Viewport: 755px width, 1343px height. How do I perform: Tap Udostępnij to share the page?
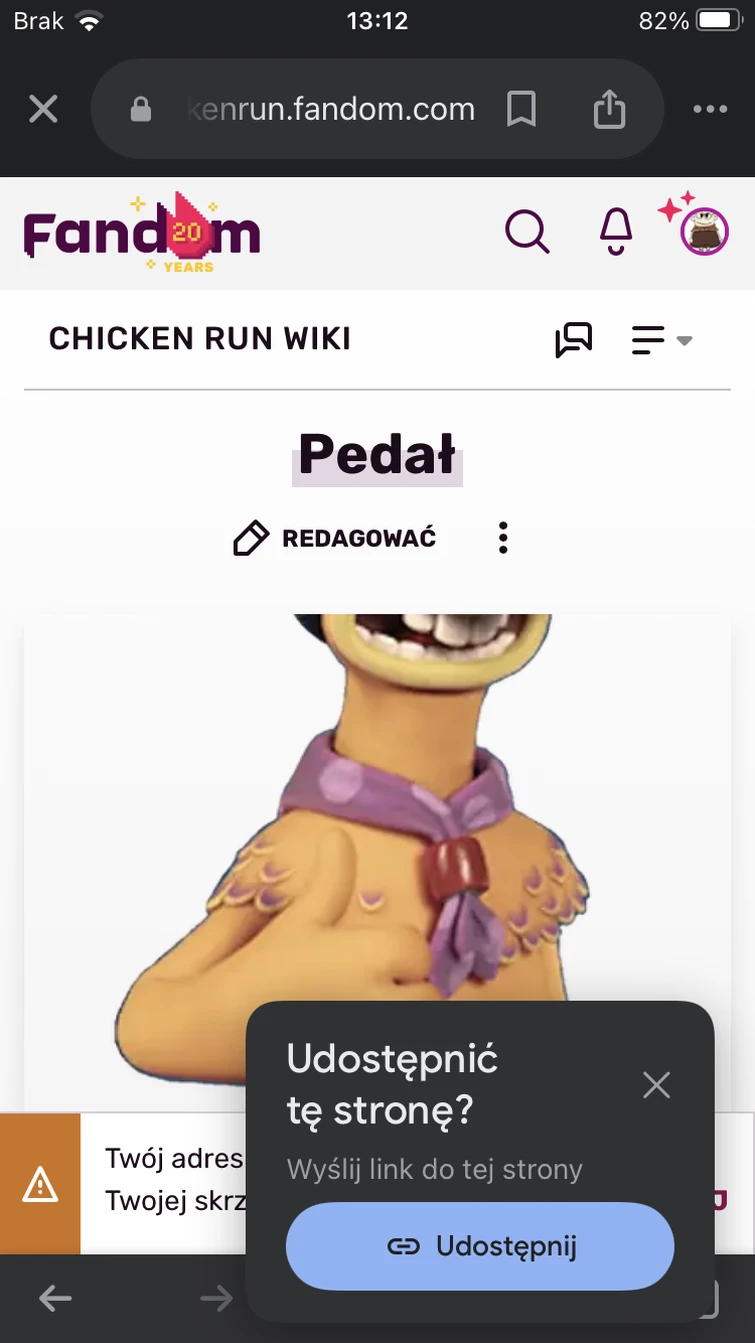[x=480, y=1246]
